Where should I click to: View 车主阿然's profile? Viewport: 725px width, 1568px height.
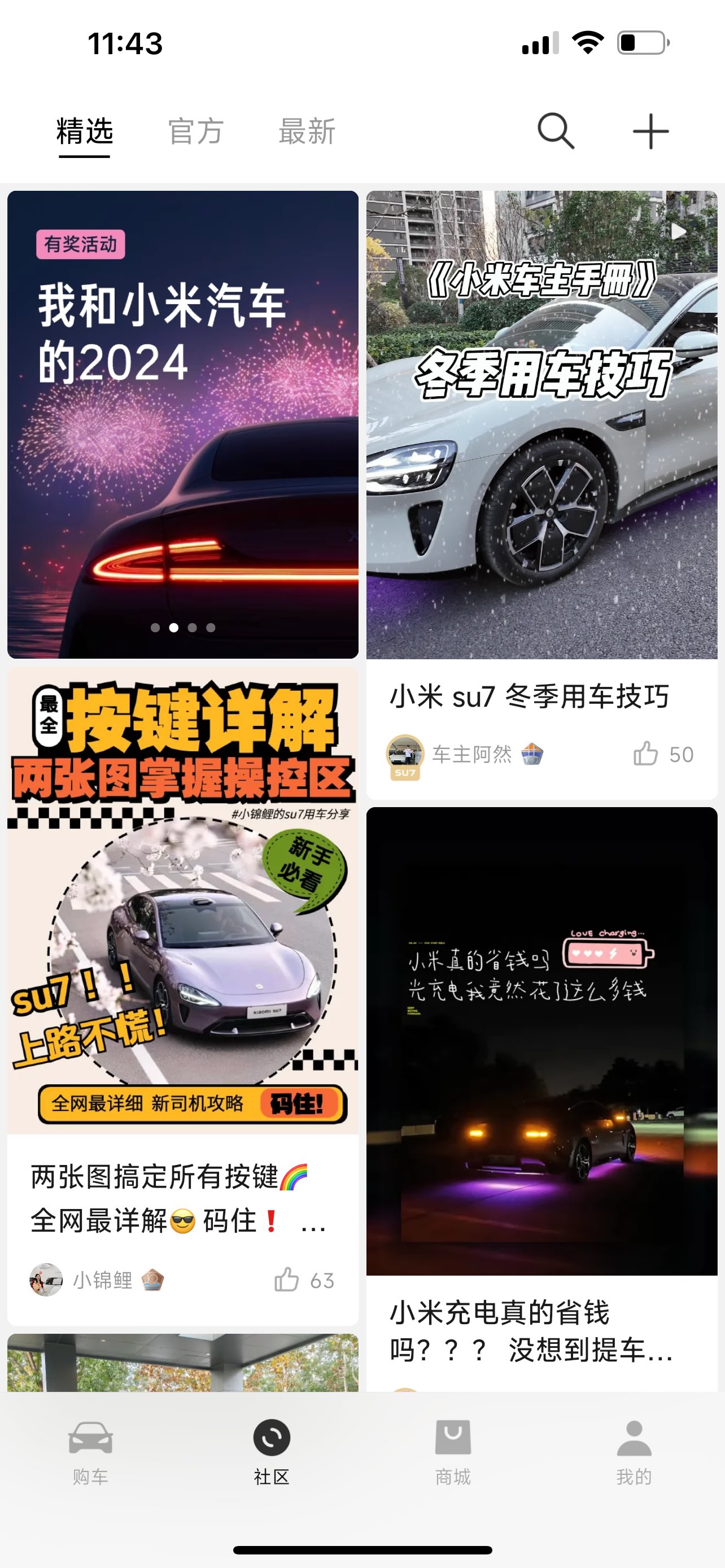click(405, 754)
